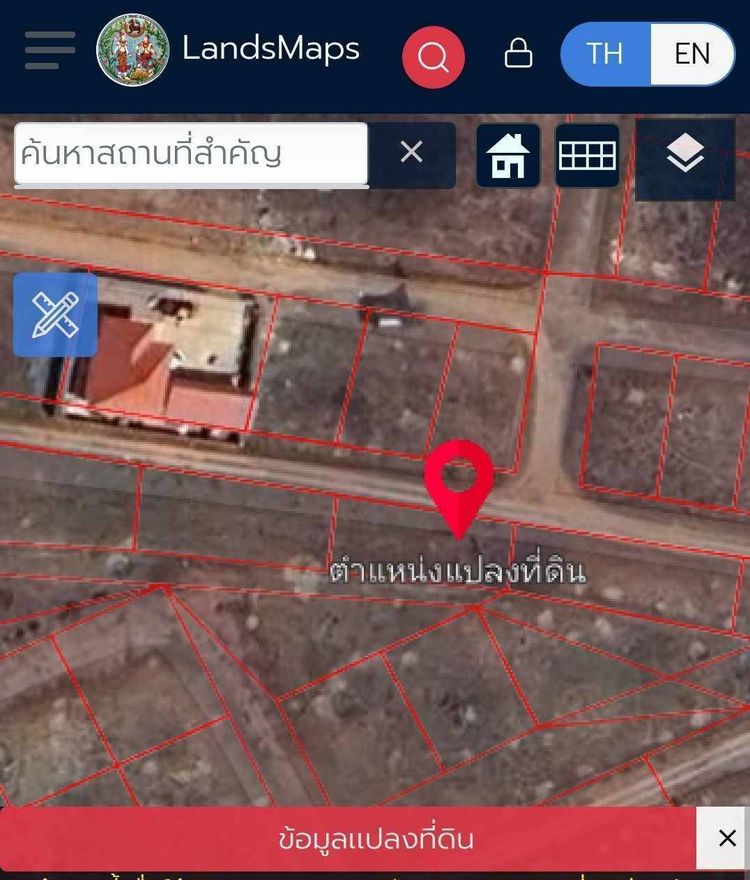This screenshot has height=880, width=750.
Task: Select the red land parcel pin
Action: point(459,483)
